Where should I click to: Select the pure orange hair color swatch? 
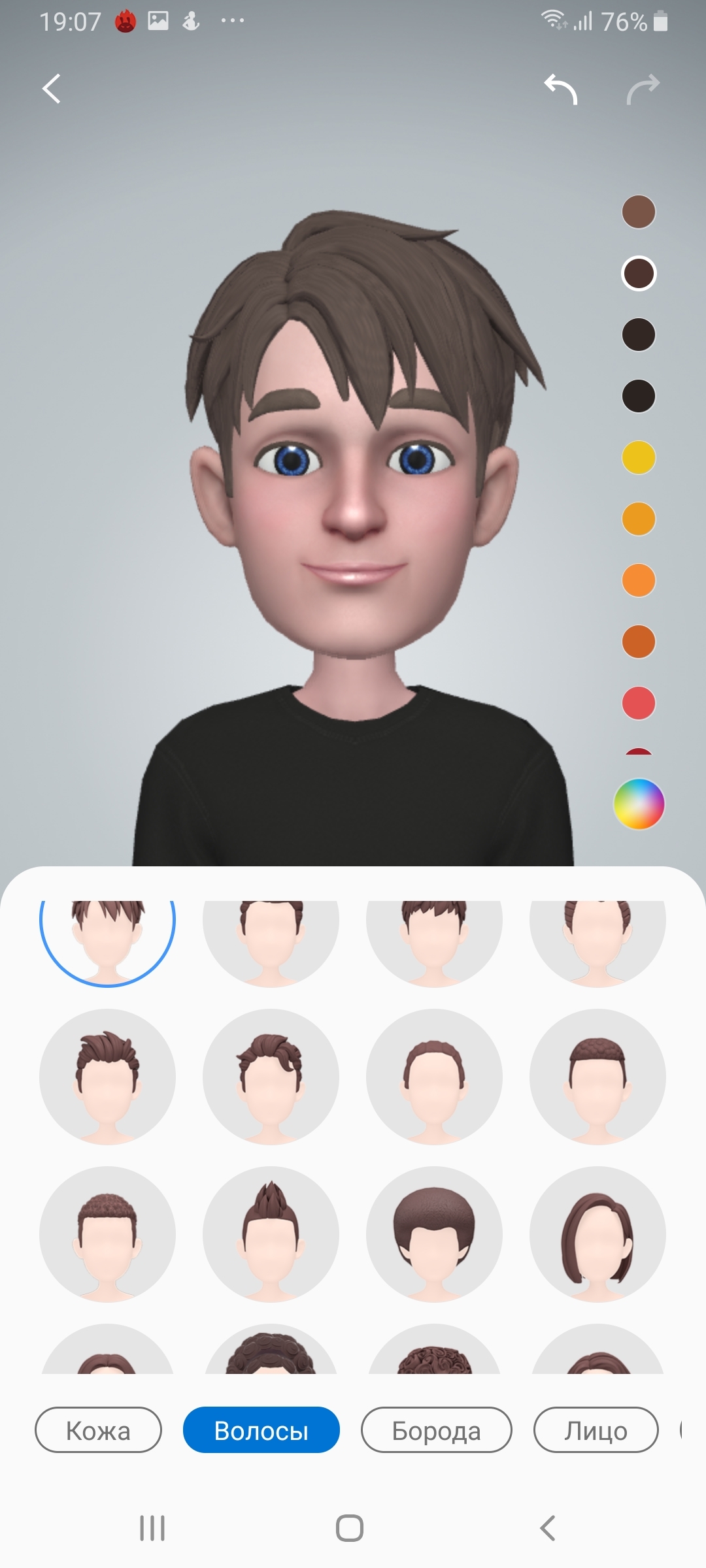click(639, 580)
